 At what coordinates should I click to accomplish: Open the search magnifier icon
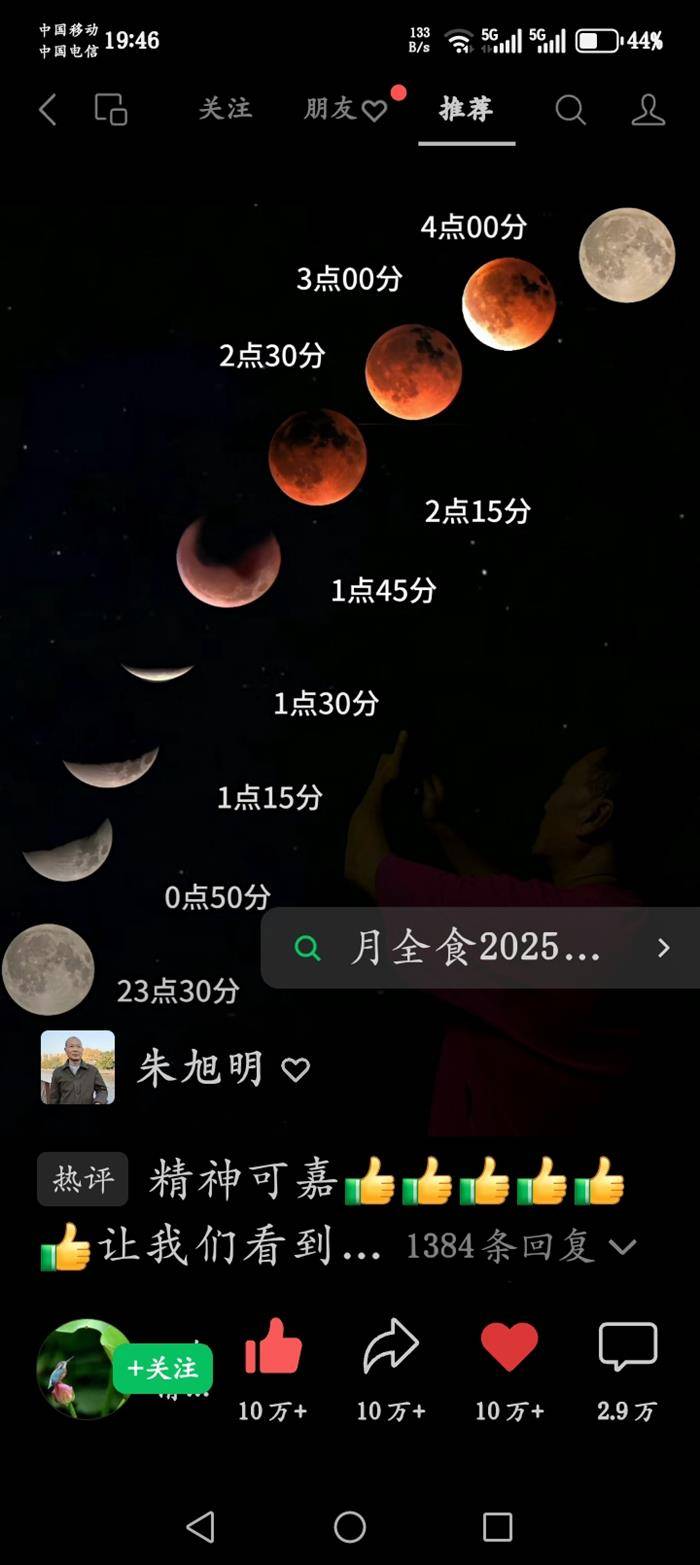[570, 109]
